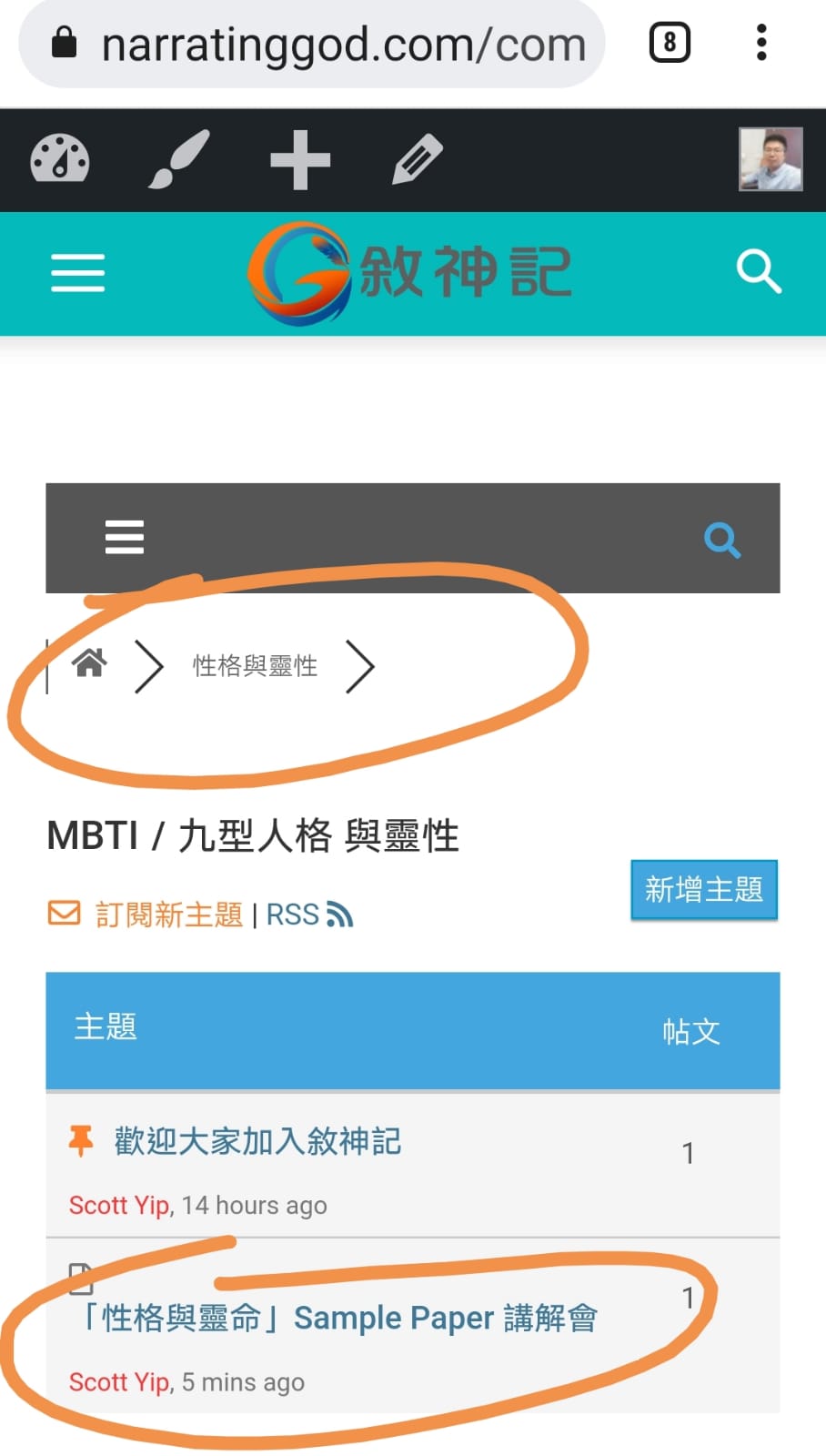Tap the blue forum search icon

tap(722, 540)
